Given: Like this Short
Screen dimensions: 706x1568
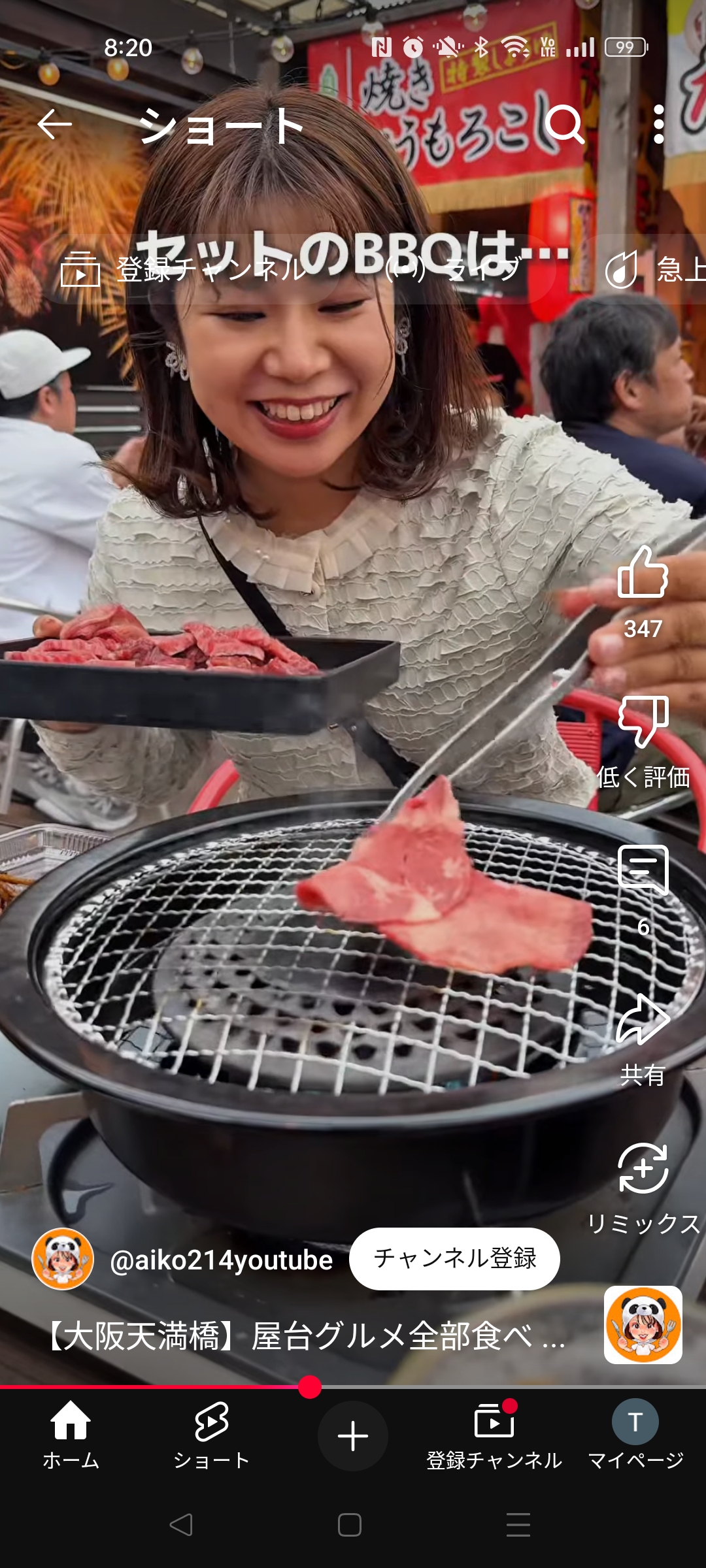Looking at the screenshot, I should tap(643, 574).
